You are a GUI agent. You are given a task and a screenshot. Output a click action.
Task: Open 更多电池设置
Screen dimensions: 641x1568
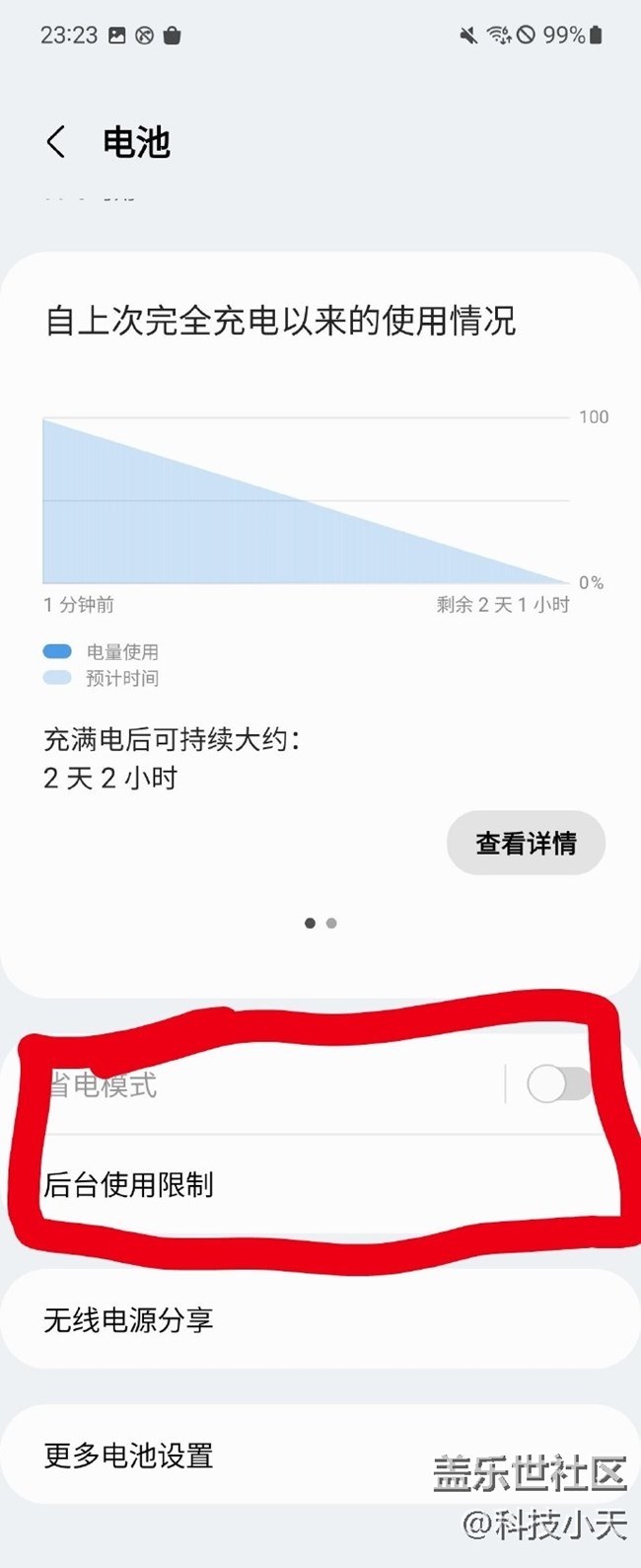pos(320,1455)
